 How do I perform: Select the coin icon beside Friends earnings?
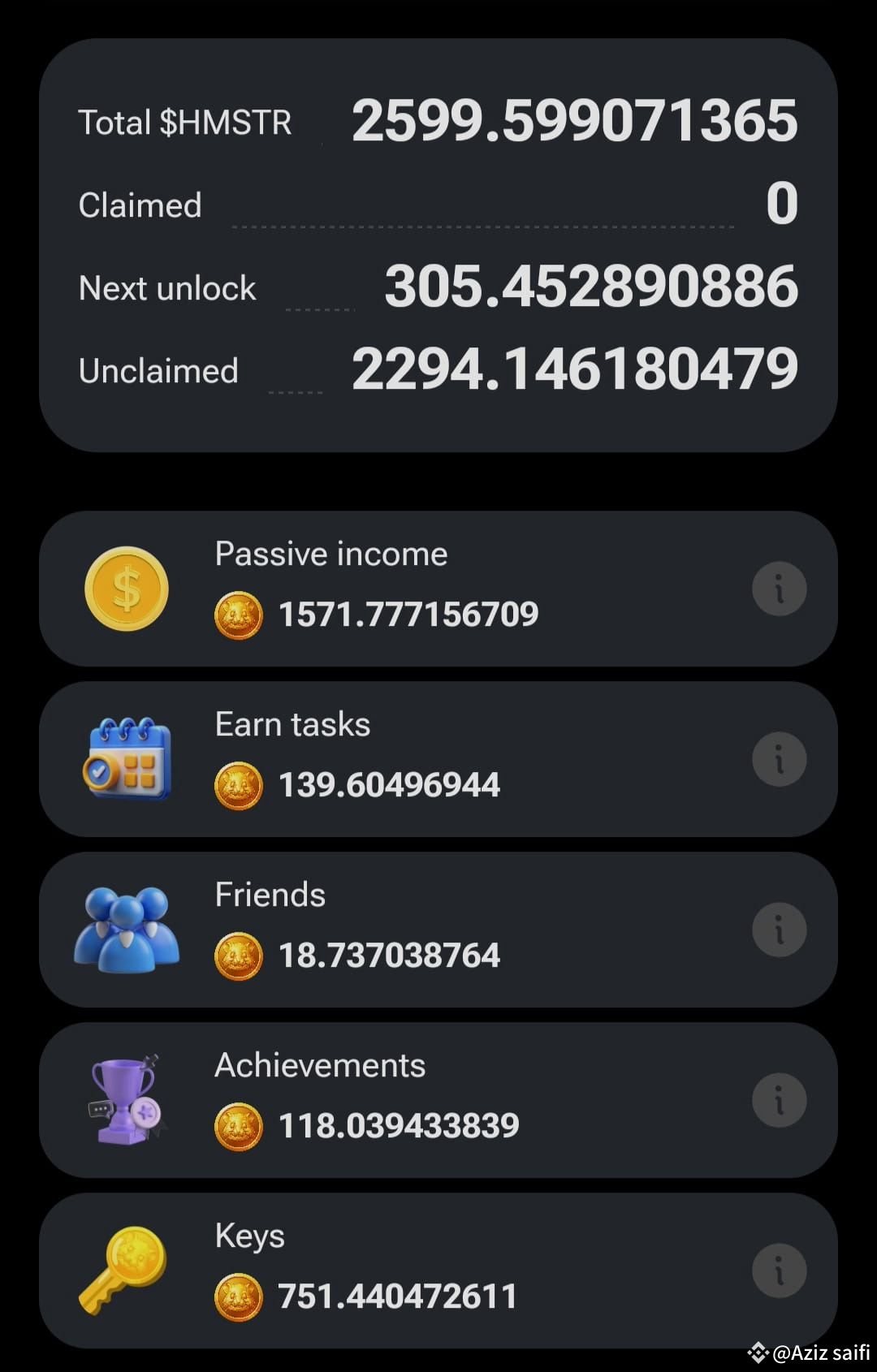(x=237, y=955)
